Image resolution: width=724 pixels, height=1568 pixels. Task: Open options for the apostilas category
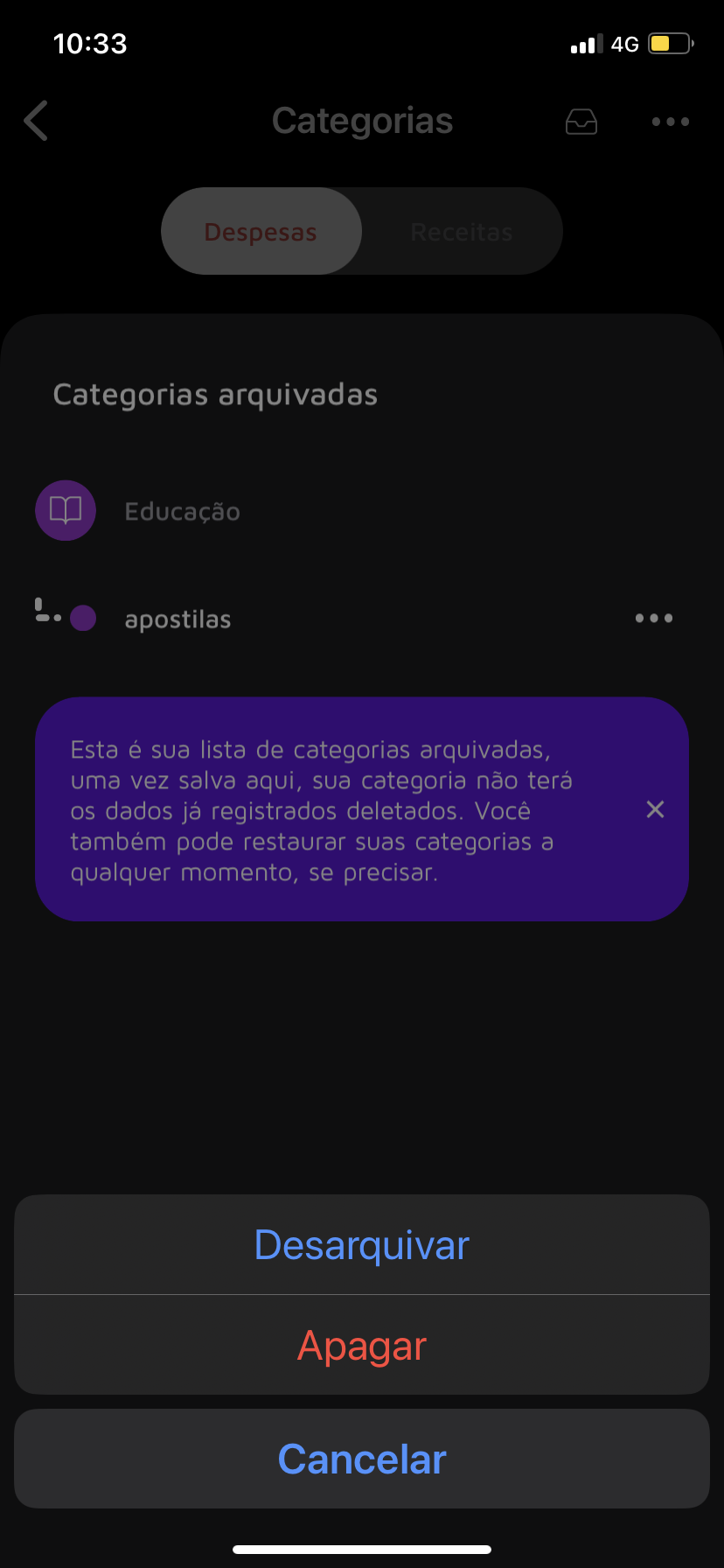tap(653, 619)
